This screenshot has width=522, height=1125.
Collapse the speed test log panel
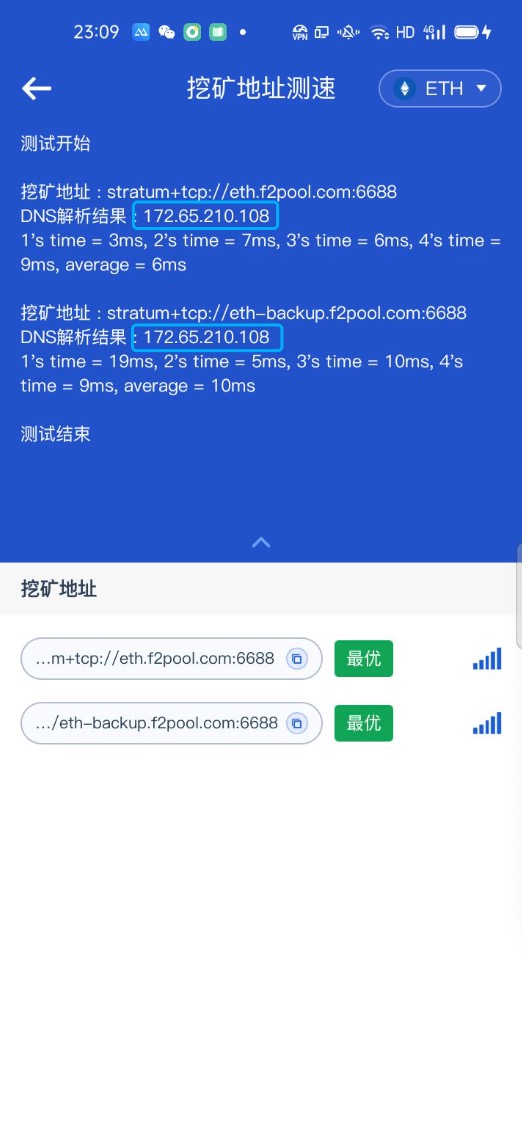pyautogui.click(x=261, y=542)
